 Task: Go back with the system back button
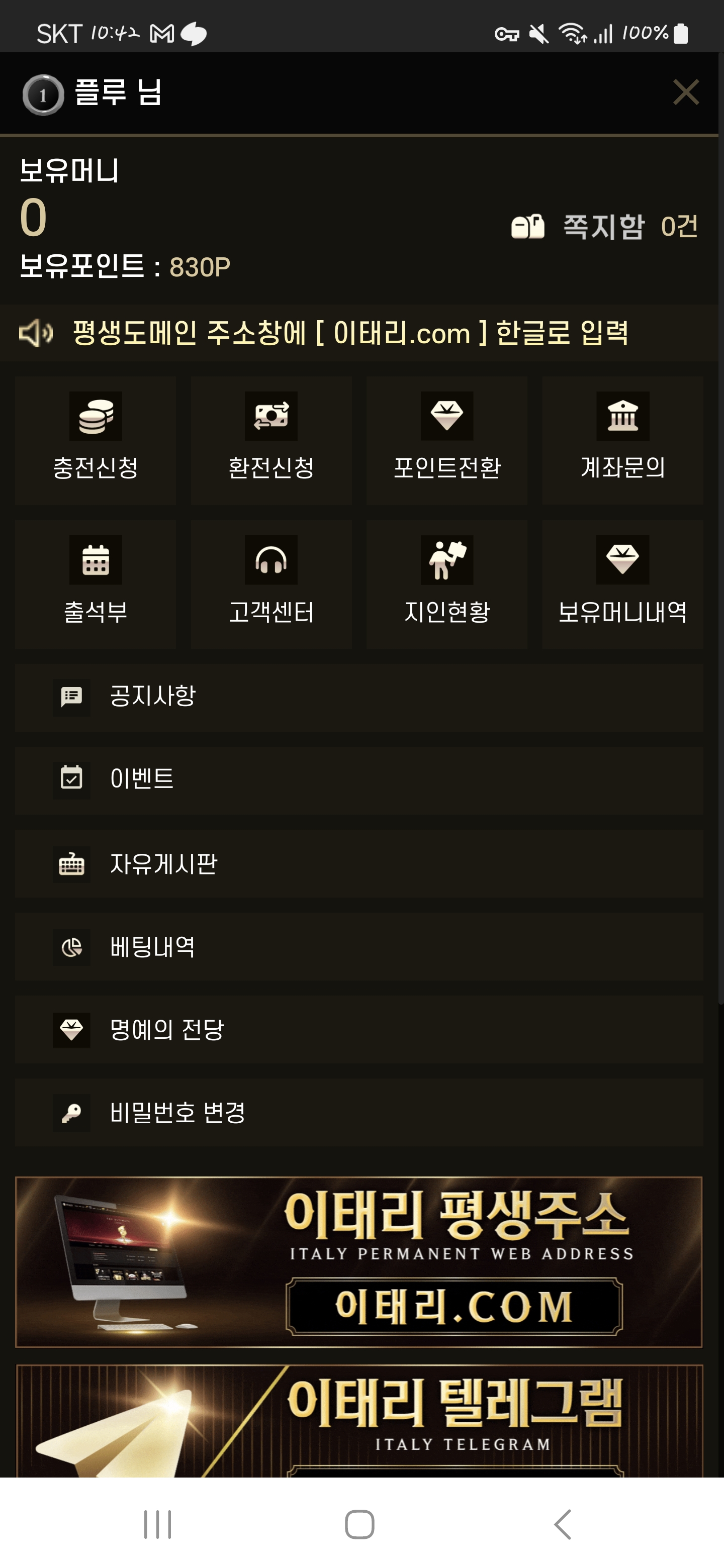563,1524
